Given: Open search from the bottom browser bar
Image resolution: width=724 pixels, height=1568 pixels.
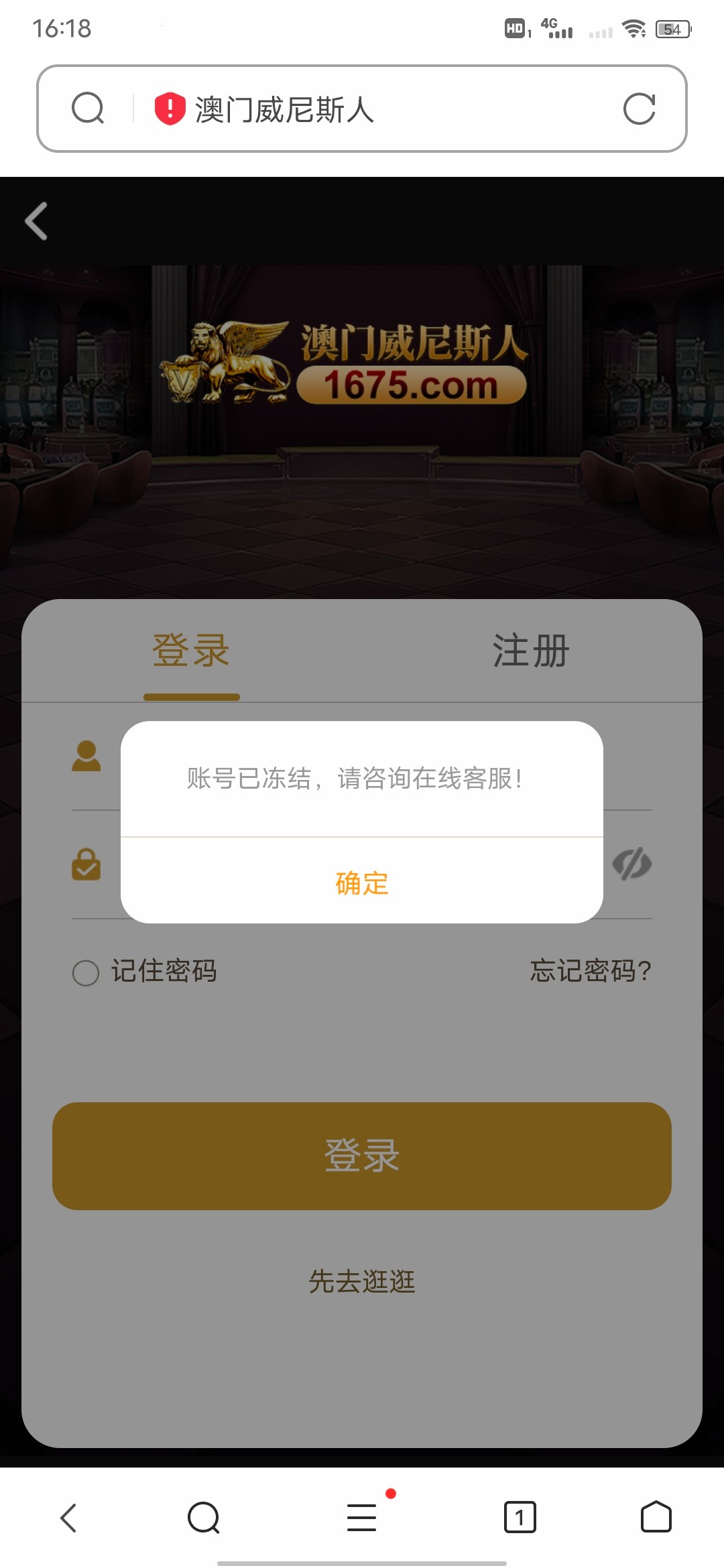Looking at the screenshot, I should point(204,1518).
